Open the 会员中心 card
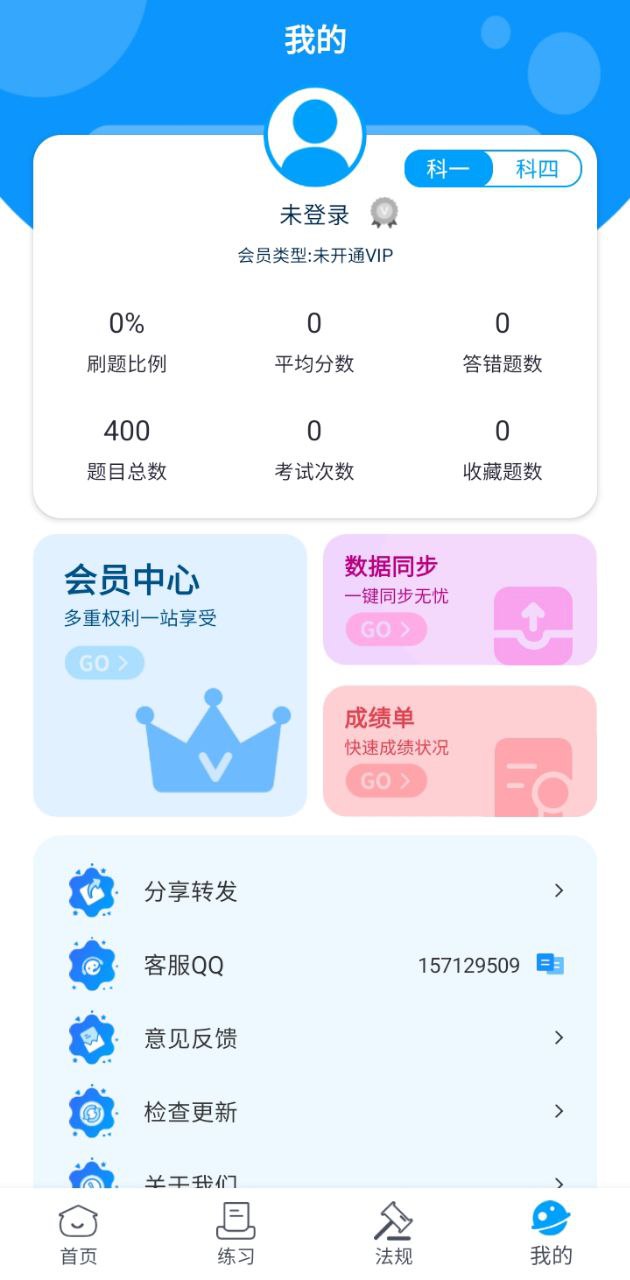This screenshot has width=630, height=1280. [170, 675]
